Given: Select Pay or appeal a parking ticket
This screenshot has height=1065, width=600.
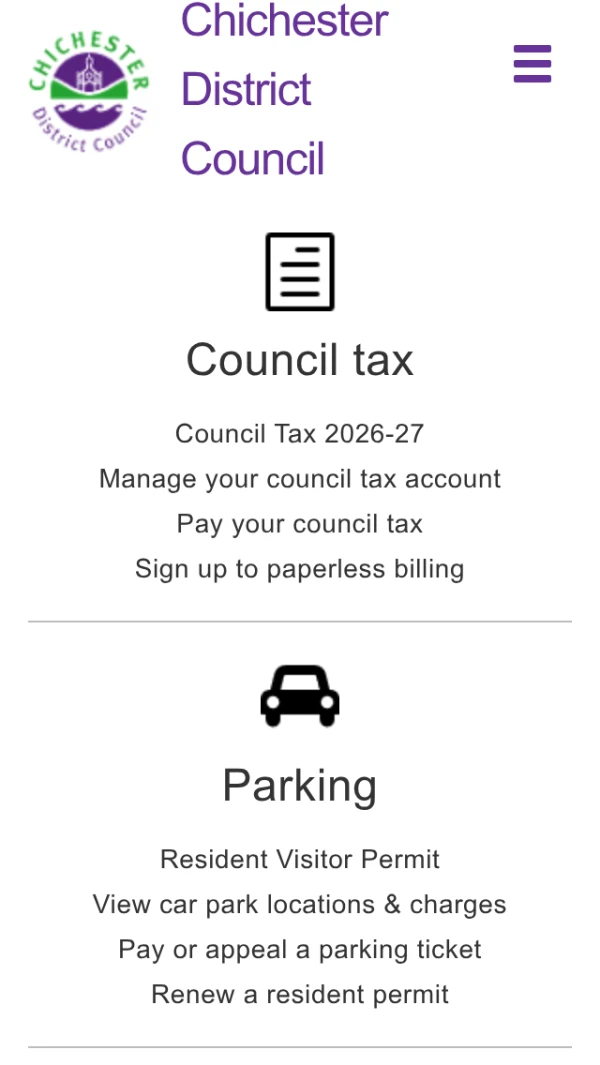Looking at the screenshot, I should pyautogui.click(x=300, y=949).
